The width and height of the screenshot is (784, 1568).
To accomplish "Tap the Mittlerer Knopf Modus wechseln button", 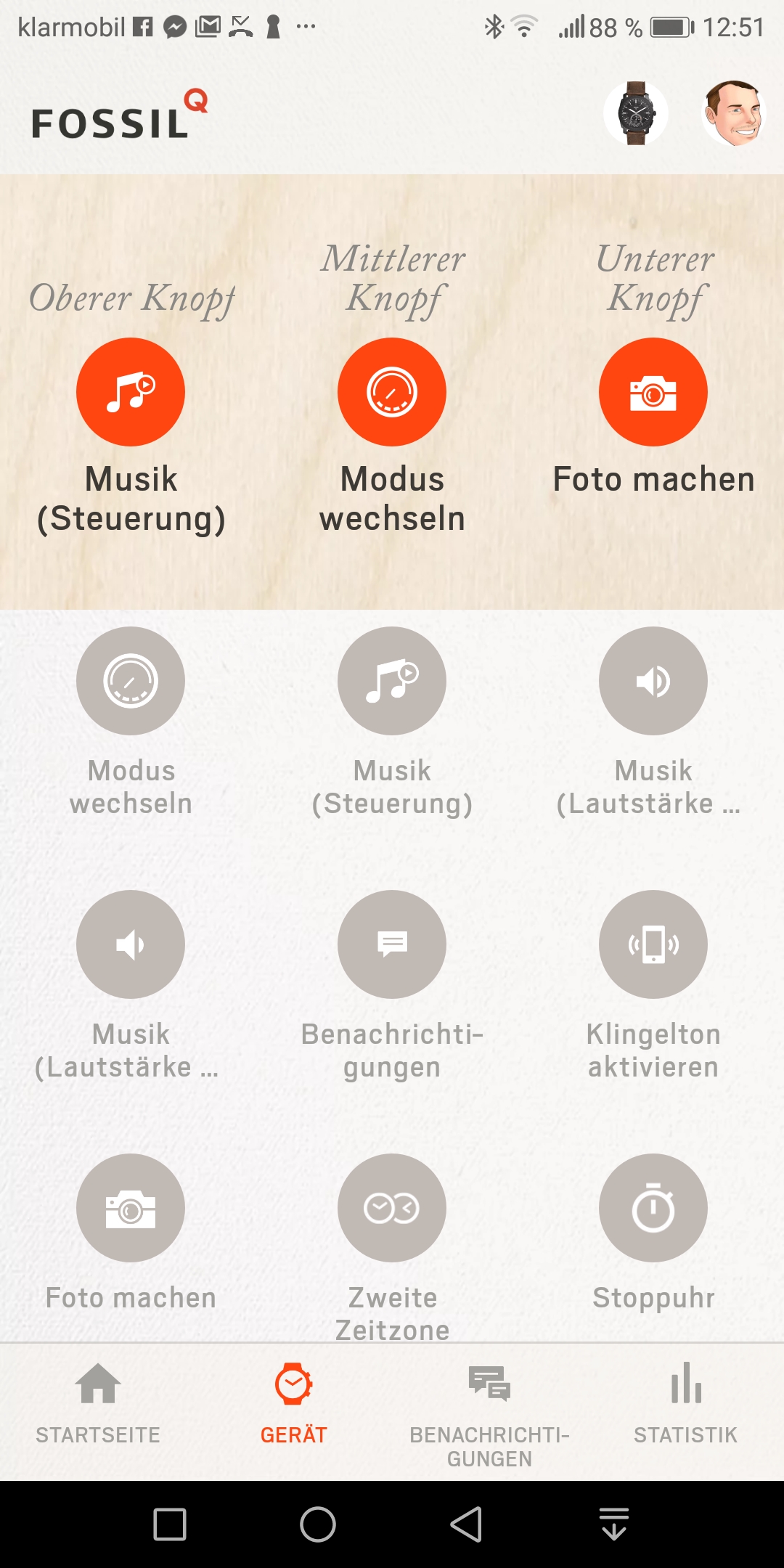I will point(392,392).
